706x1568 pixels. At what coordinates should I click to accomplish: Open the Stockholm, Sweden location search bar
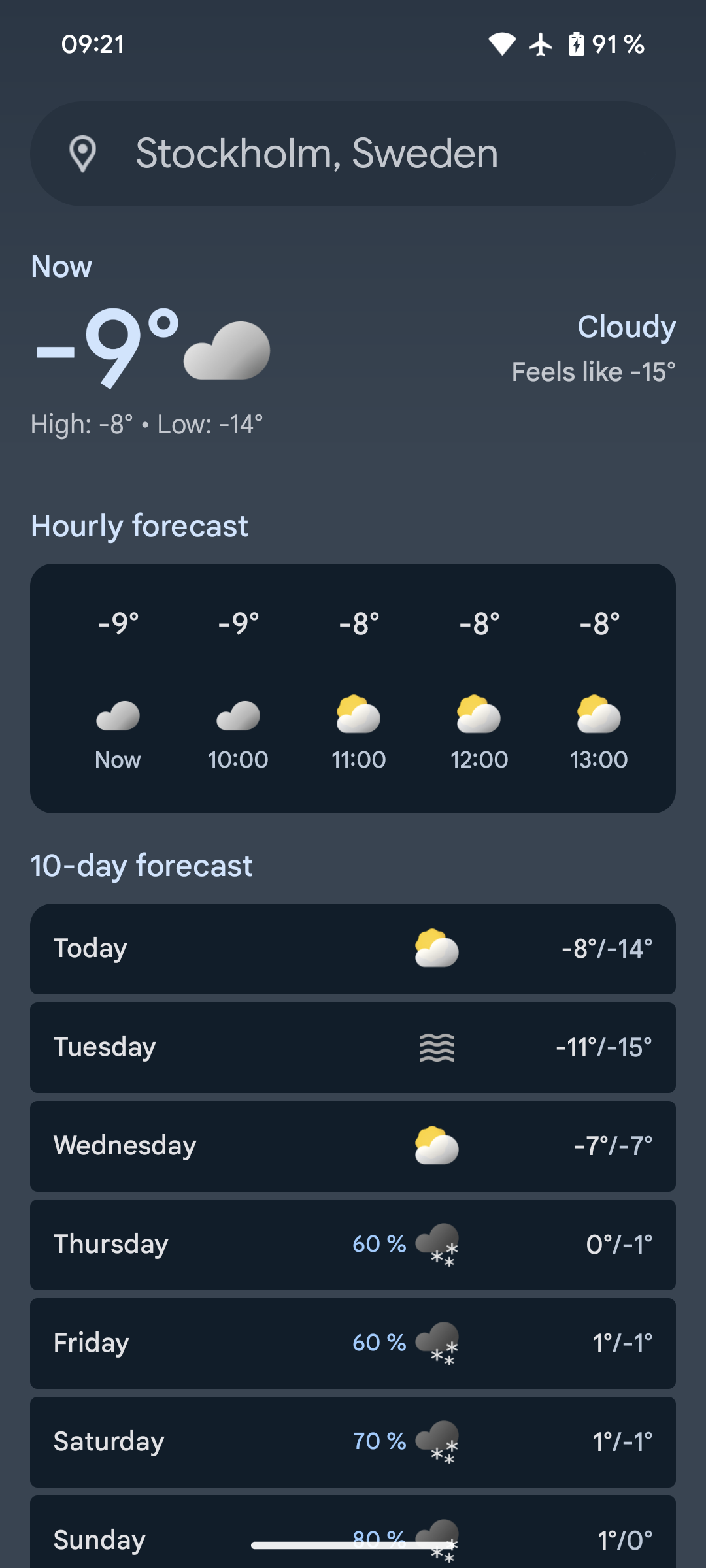[353, 154]
